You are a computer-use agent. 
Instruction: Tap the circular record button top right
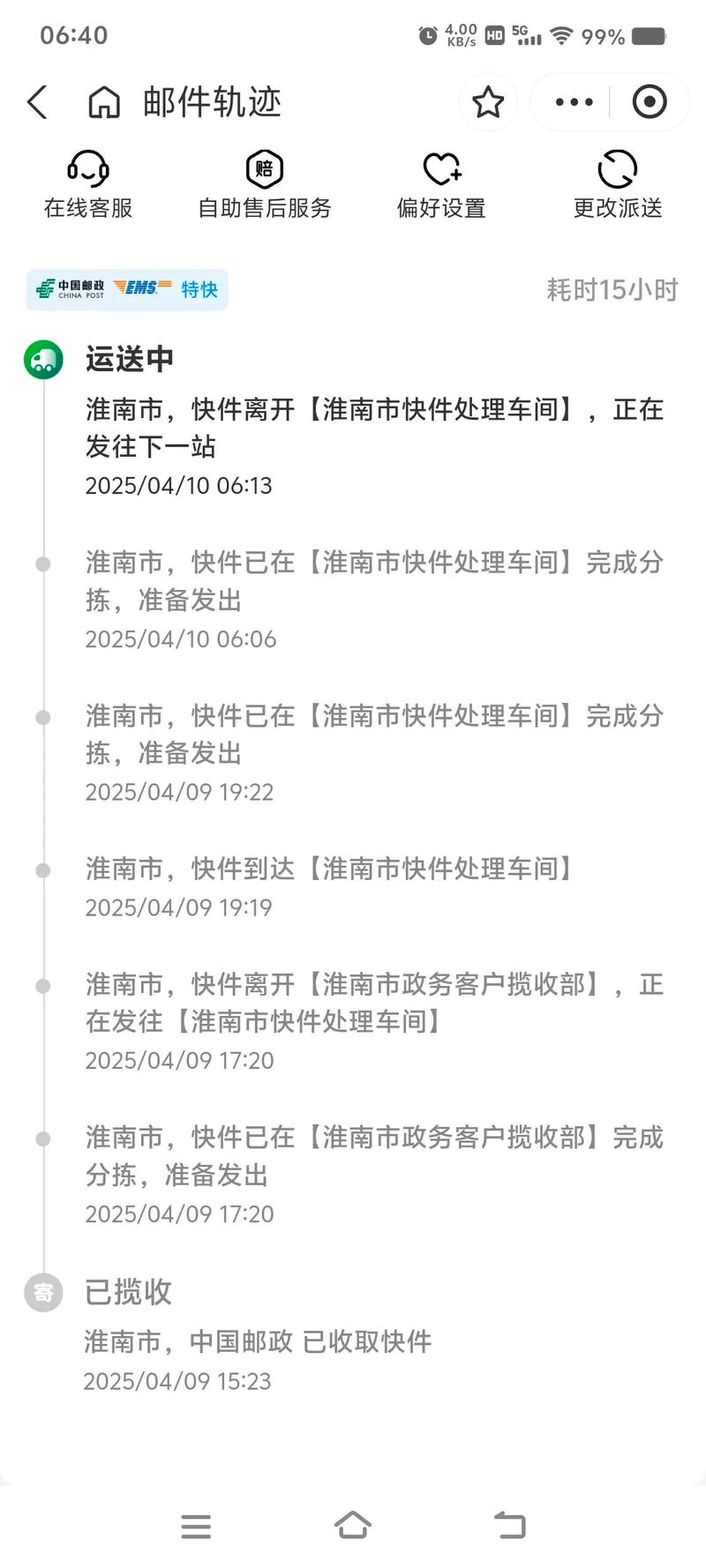click(x=650, y=101)
